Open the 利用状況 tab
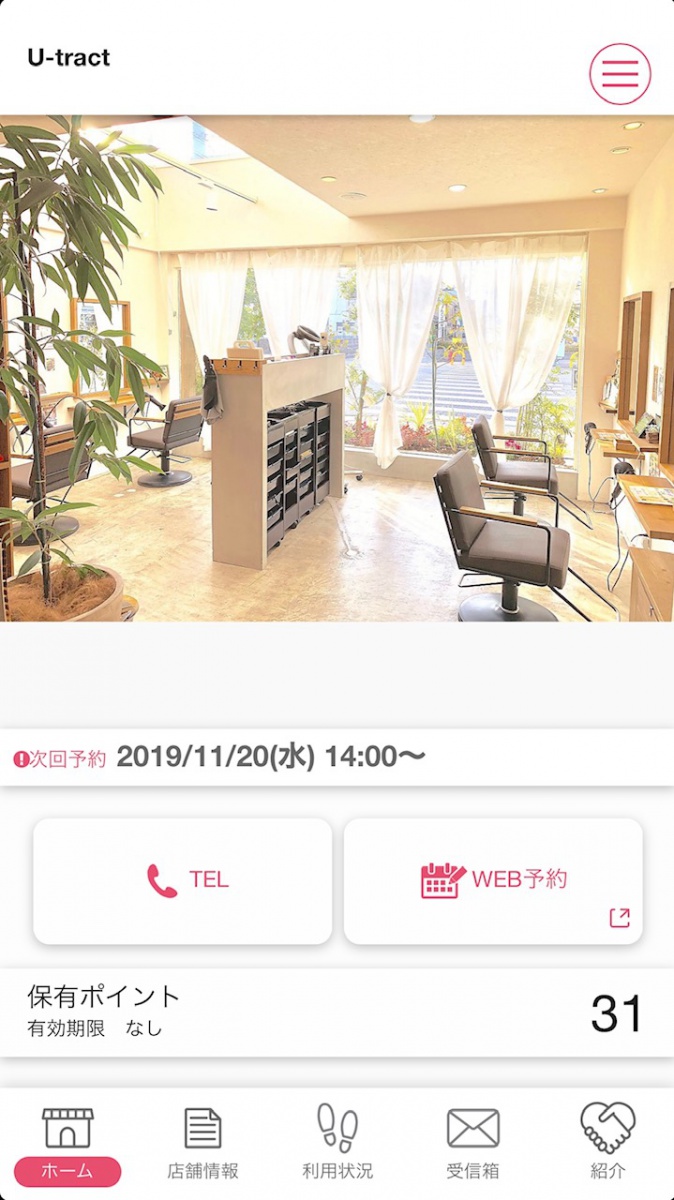The height and width of the screenshot is (1200, 674). point(338,1144)
